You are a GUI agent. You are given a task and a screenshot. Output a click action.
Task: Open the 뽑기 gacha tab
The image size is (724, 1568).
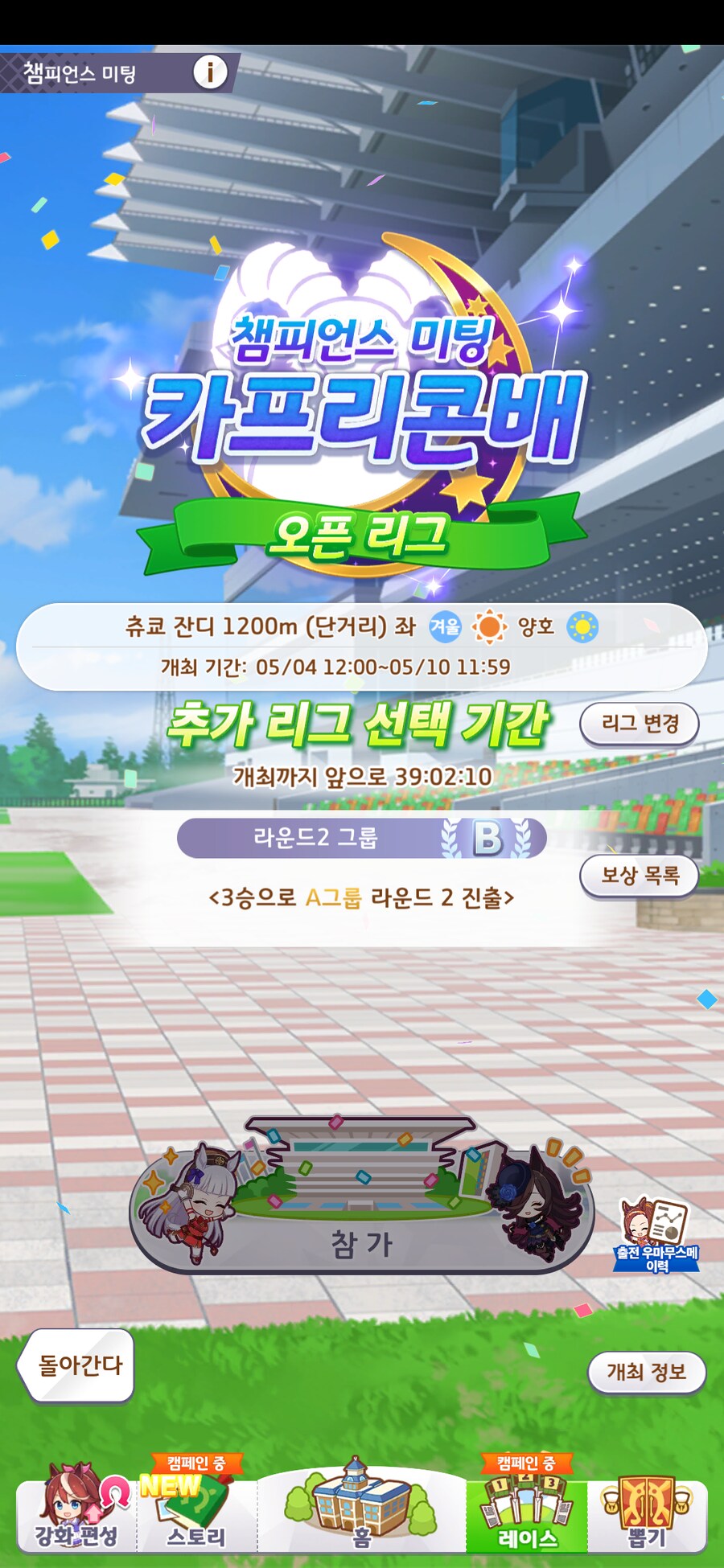pos(648,1512)
